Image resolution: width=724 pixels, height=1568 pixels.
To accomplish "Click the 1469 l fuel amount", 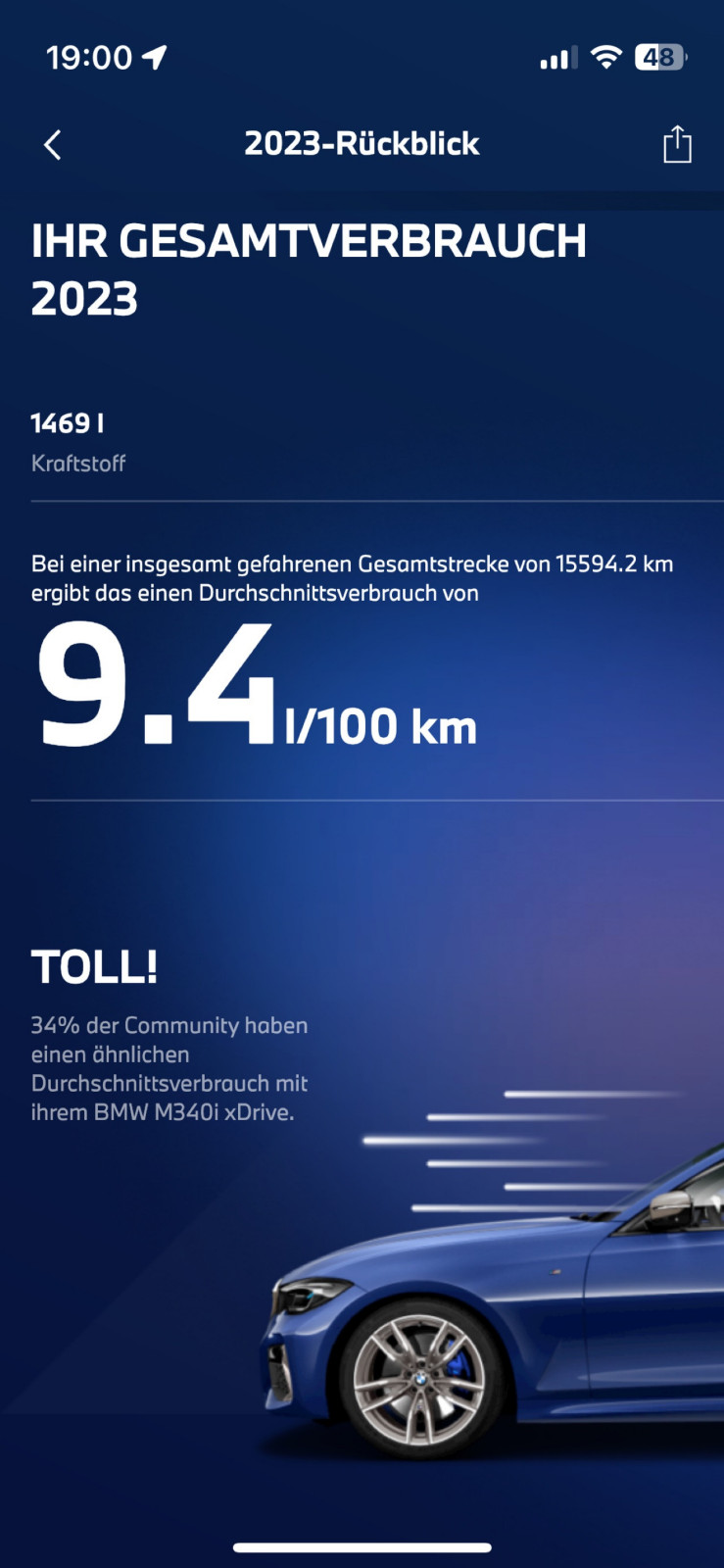I will (x=69, y=424).
